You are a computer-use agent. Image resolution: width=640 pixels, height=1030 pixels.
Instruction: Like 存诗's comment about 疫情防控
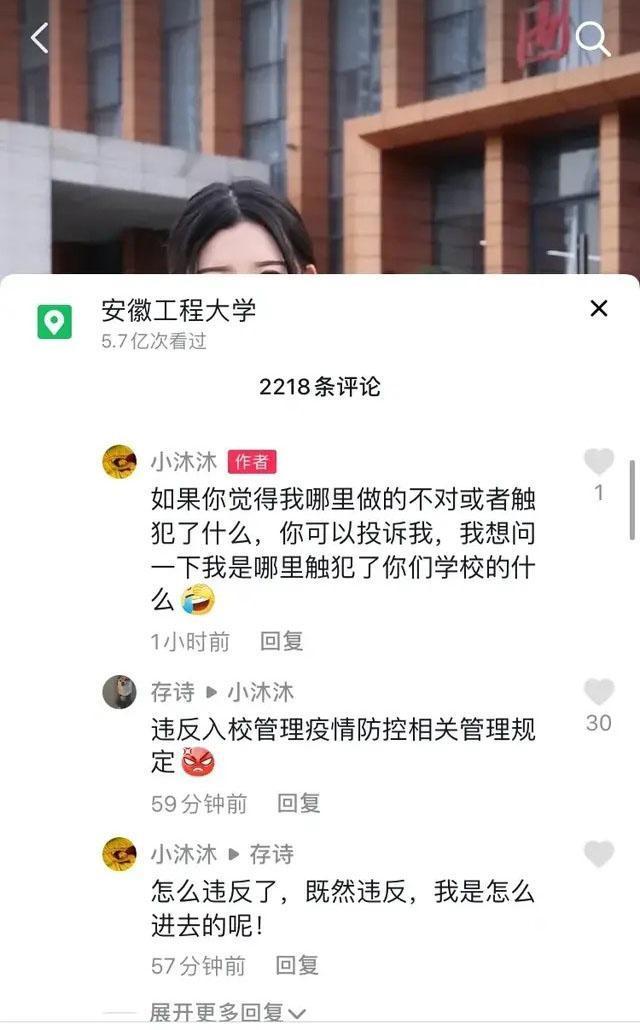pos(598,692)
